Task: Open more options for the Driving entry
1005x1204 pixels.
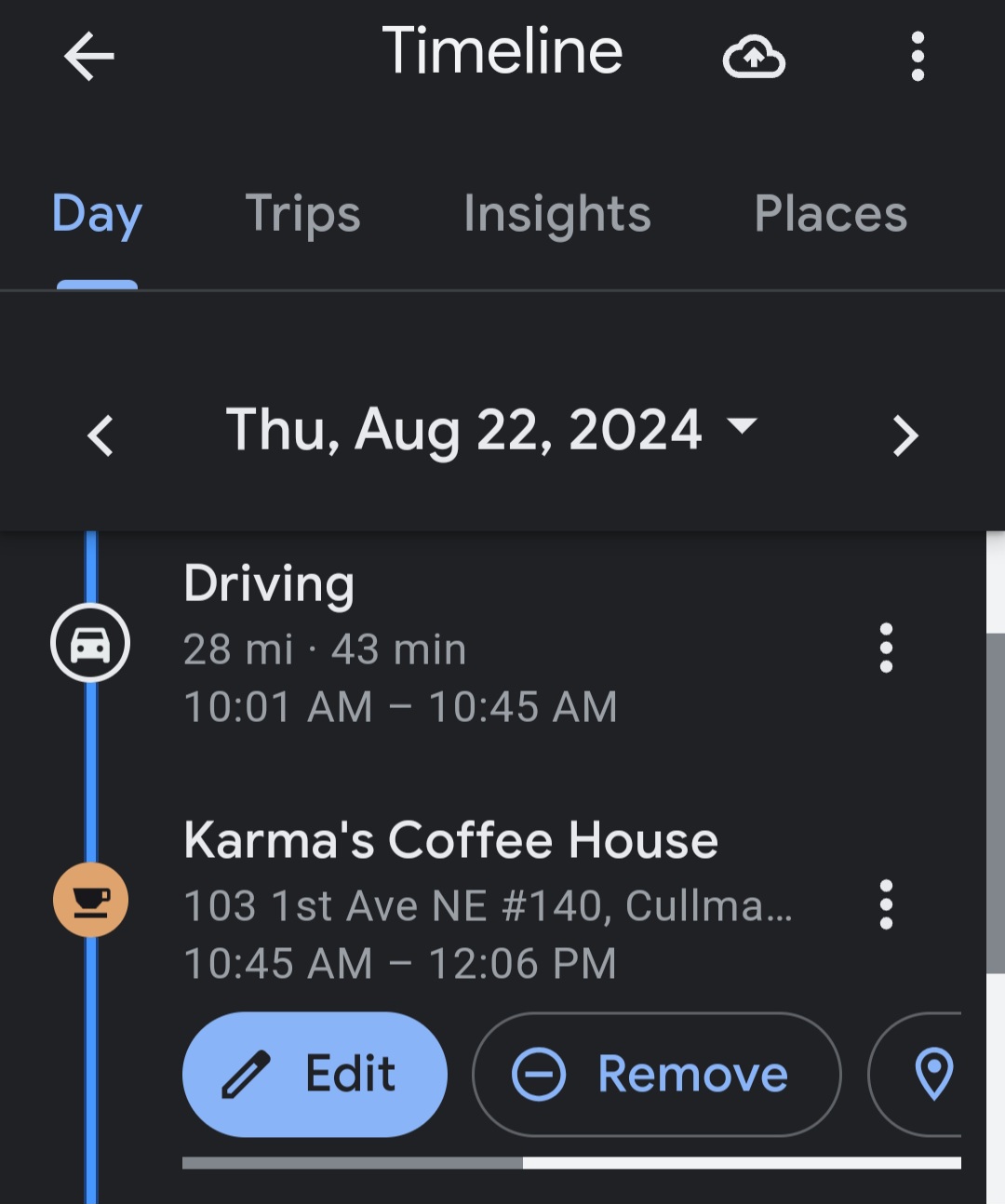Action: [x=886, y=648]
